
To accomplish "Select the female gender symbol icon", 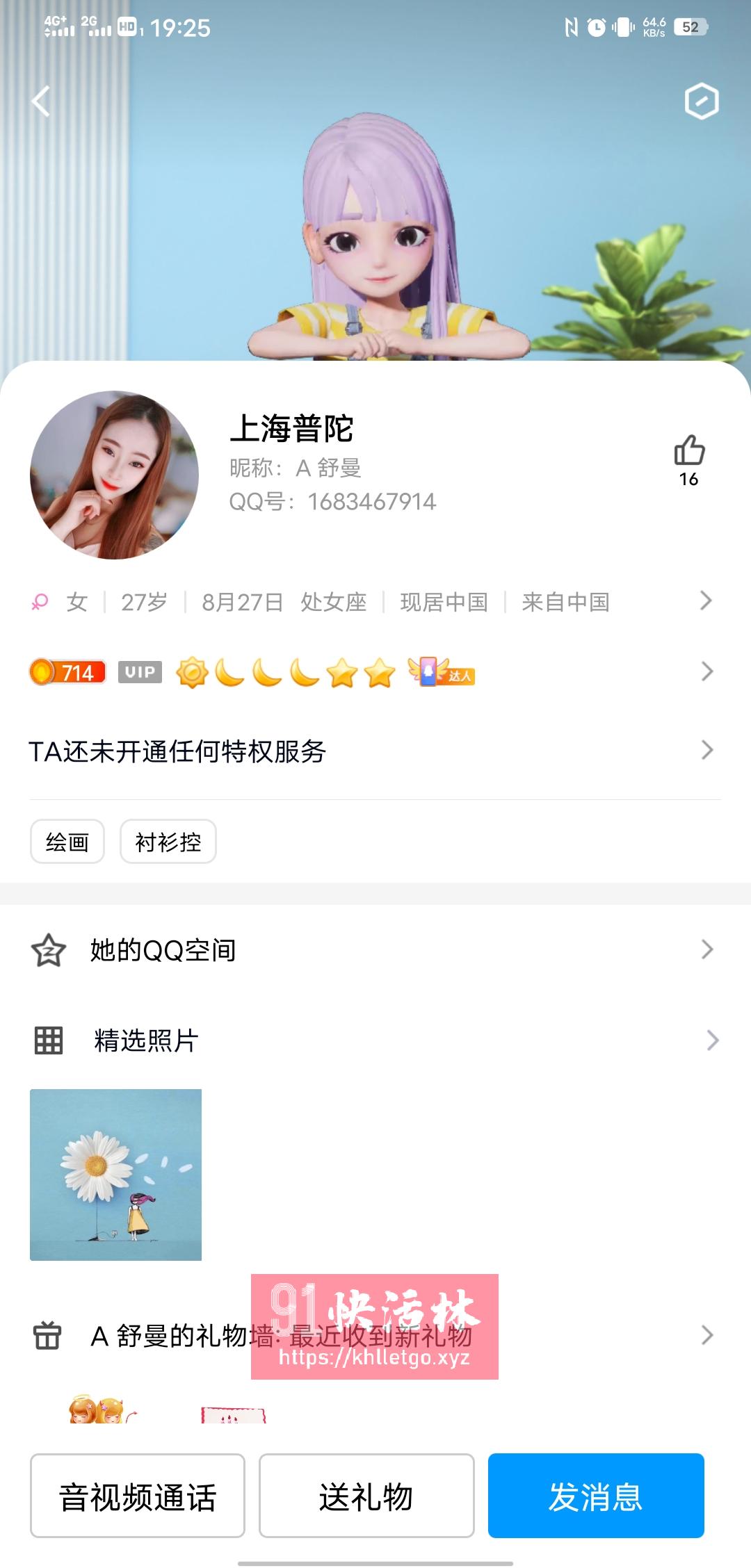I will pos(42,602).
